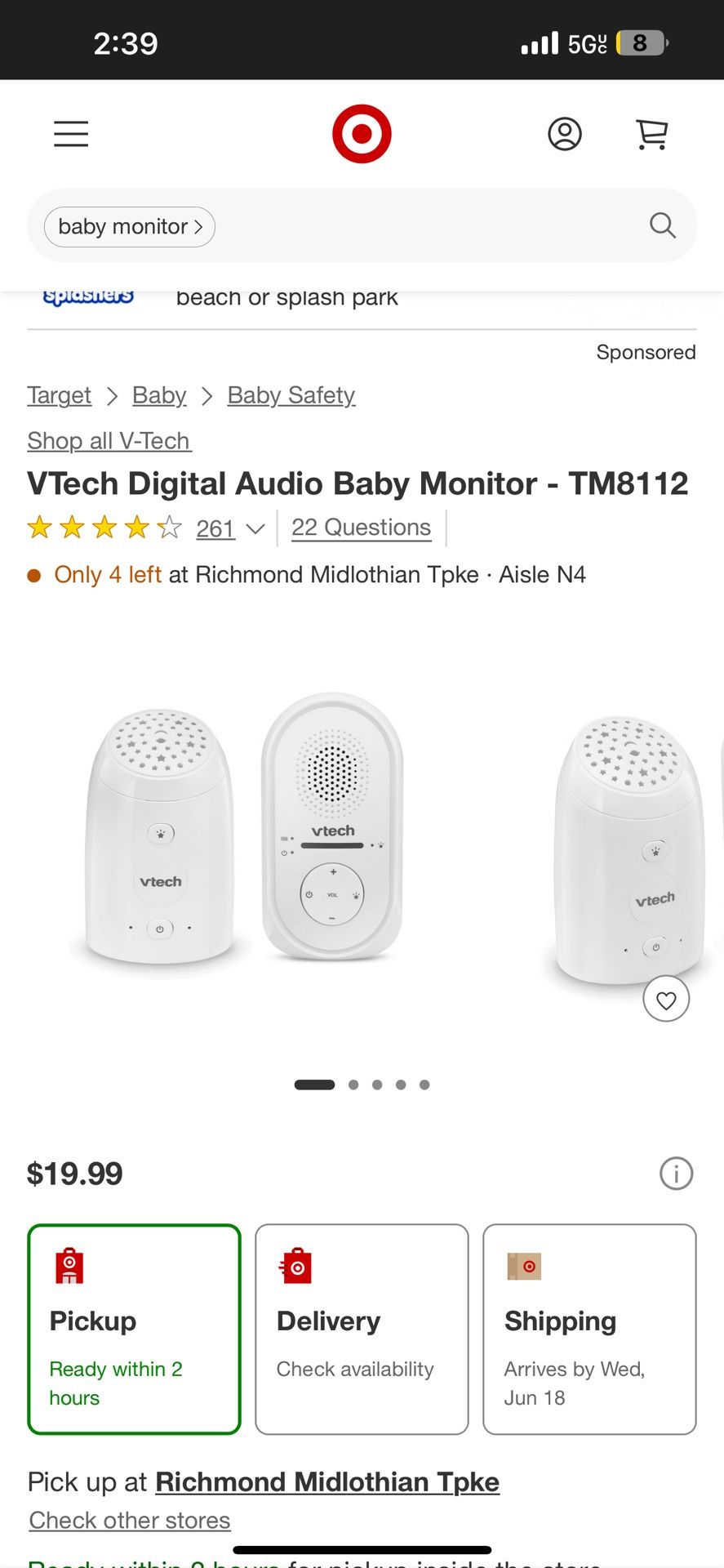724x1568 pixels.
Task: Select the Delivery fulfillment option
Action: (x=360, y=1329)
